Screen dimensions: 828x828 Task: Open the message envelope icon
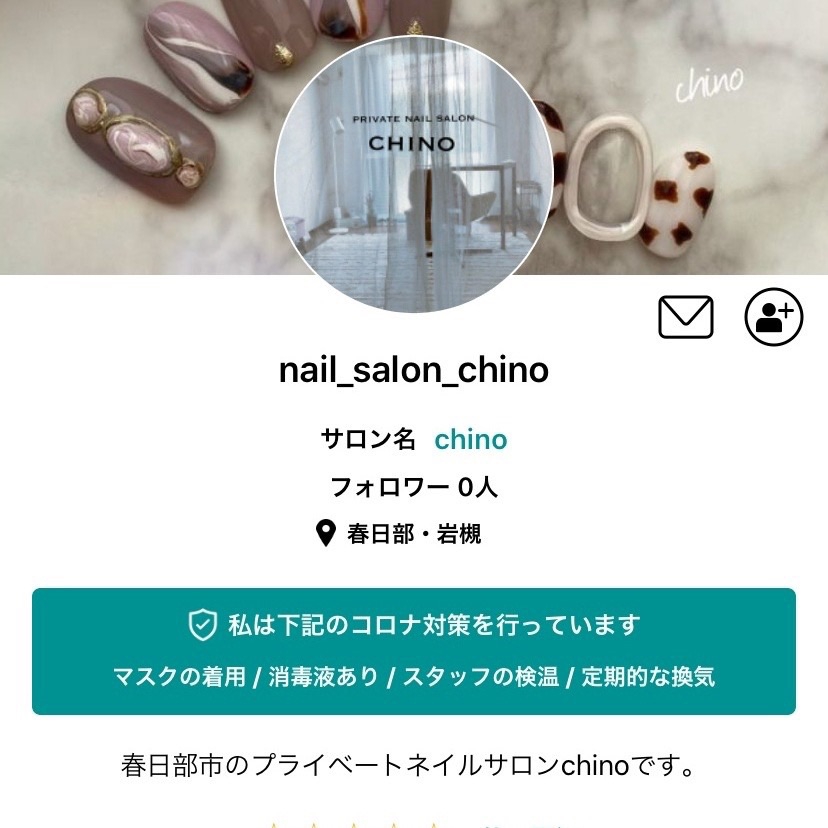685,317
